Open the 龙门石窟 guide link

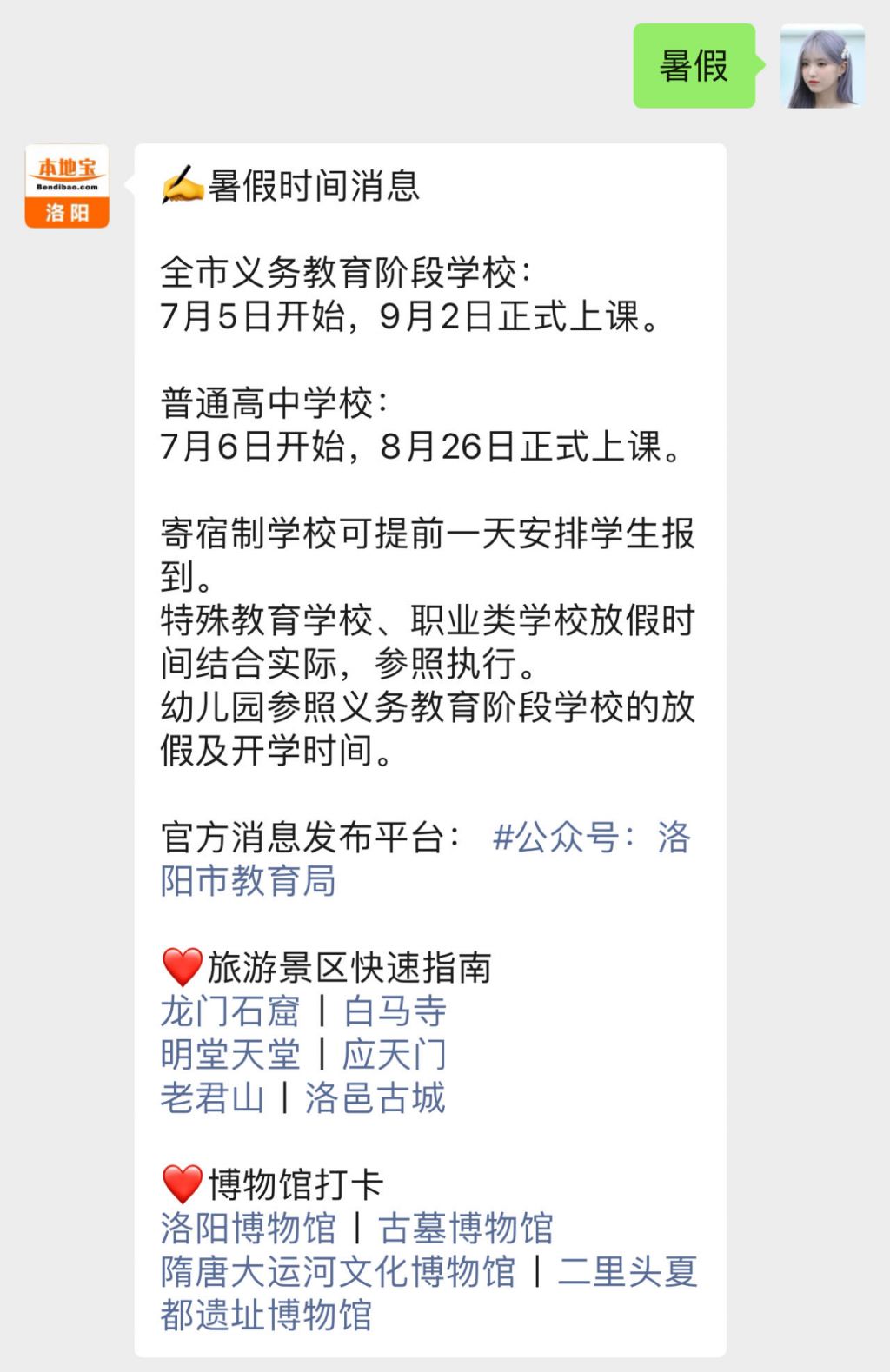pos(230,1011)
